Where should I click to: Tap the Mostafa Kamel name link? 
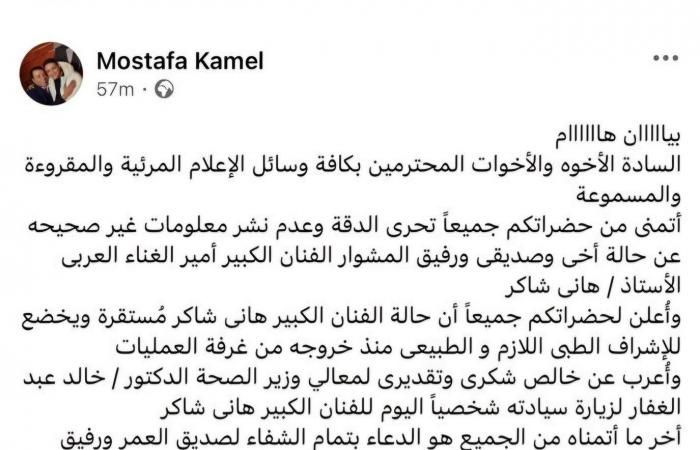tap(180, 61)
